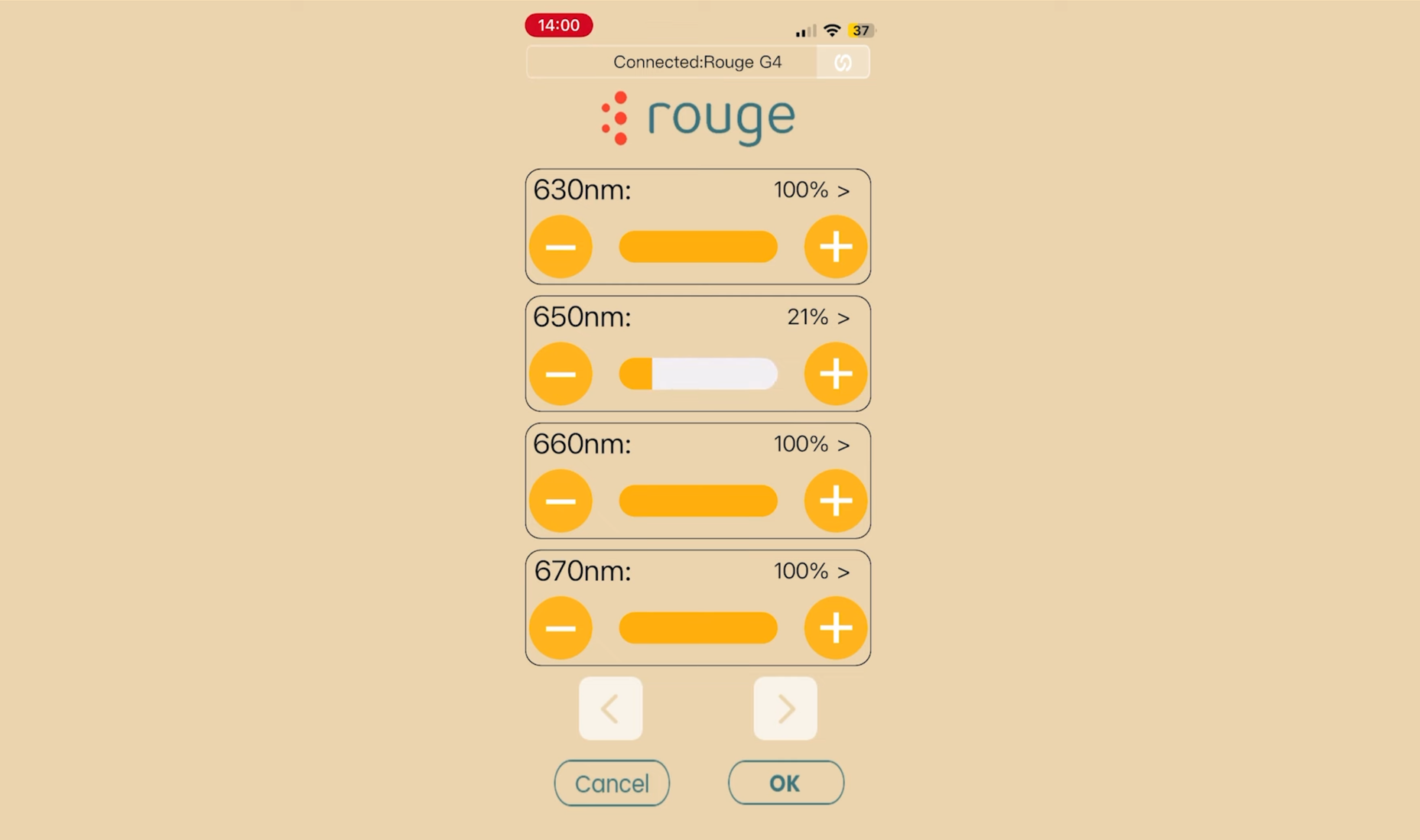The width and height of the screenshot is (1420, 840).
Task: Reduce the 670nm intensity with minus
Action: 561,628
